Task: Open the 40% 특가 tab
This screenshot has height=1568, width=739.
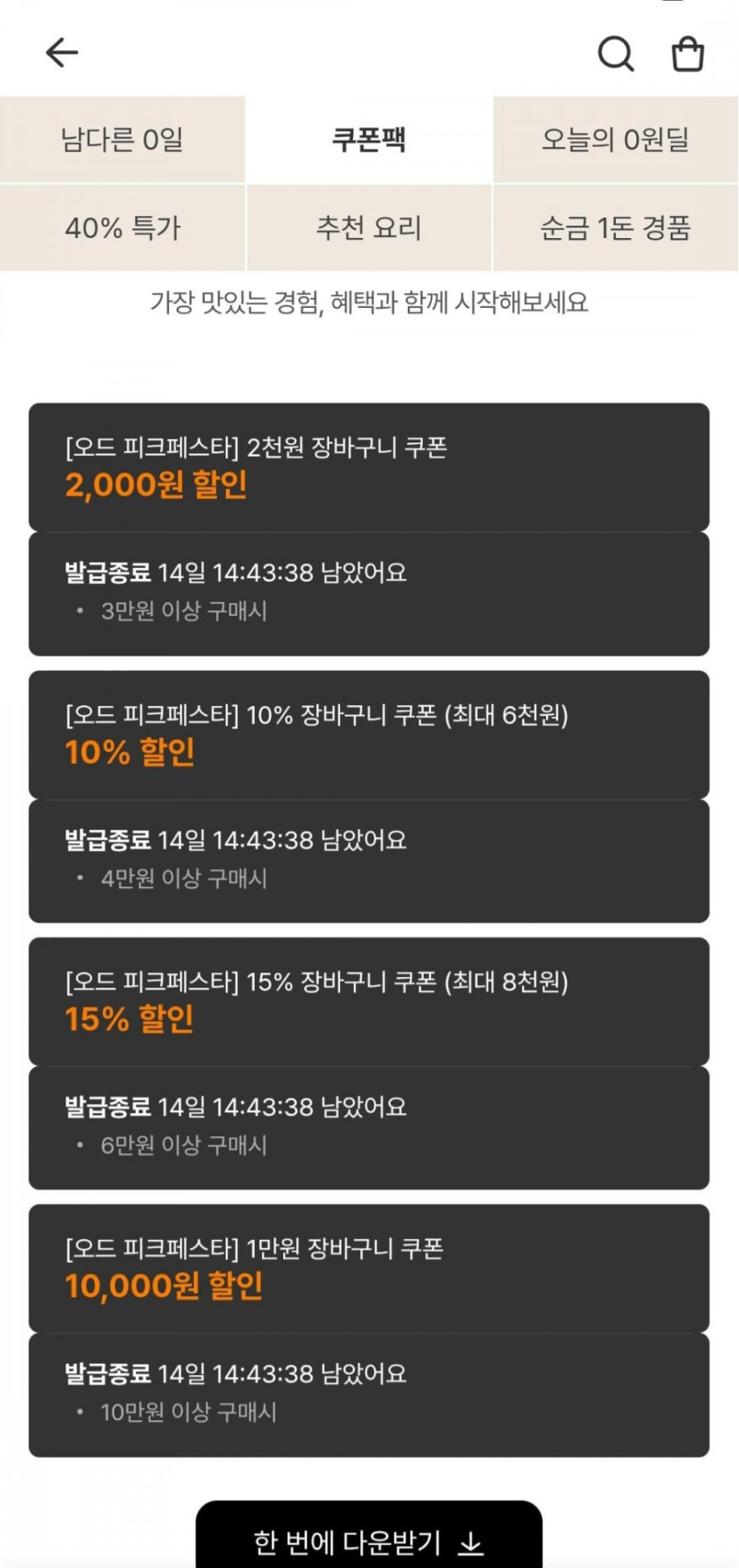Action: click(x=122, y=228)
